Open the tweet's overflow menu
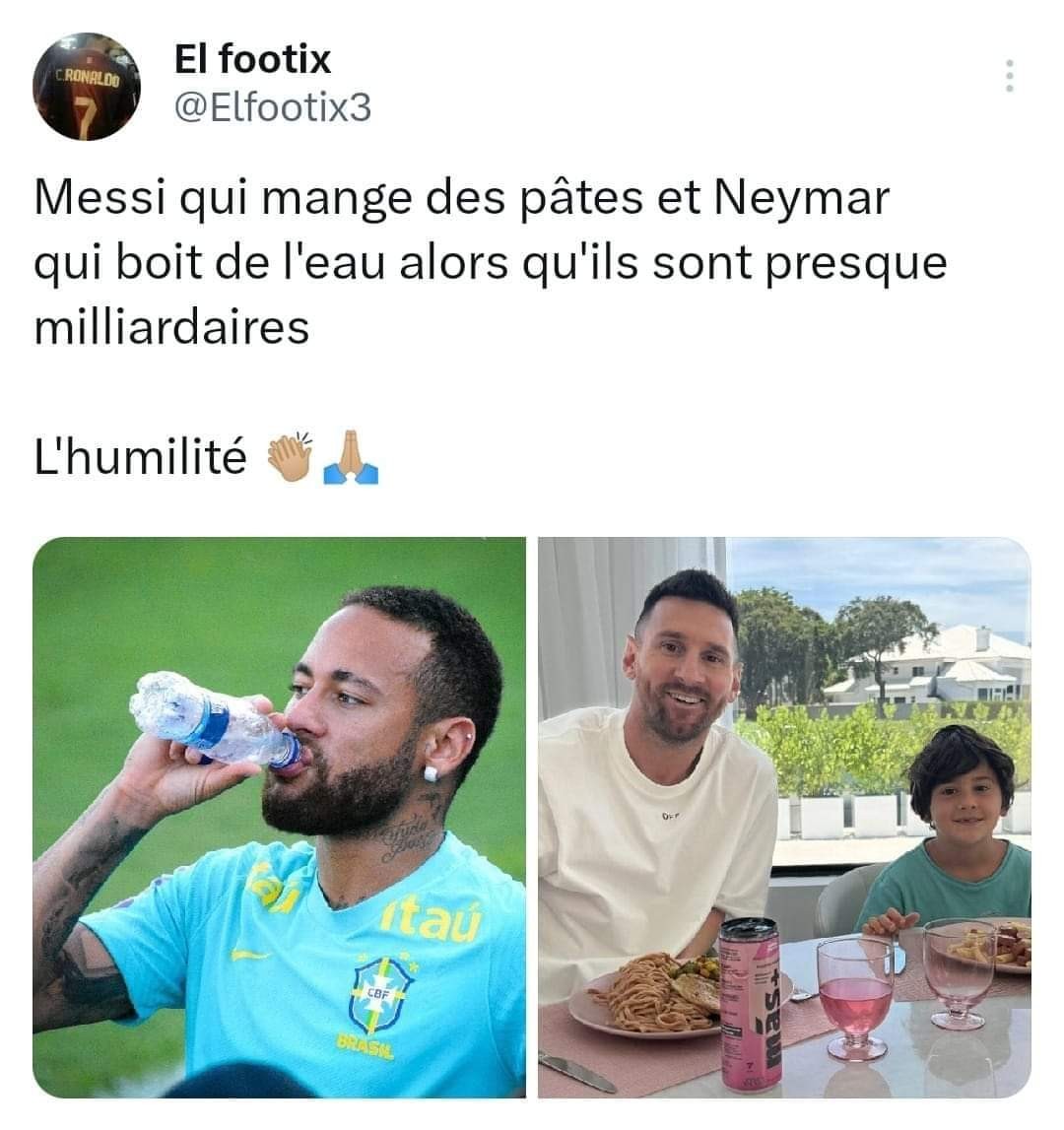The height and width of the screenshot is (1130, 1064). pos(1009,76)
